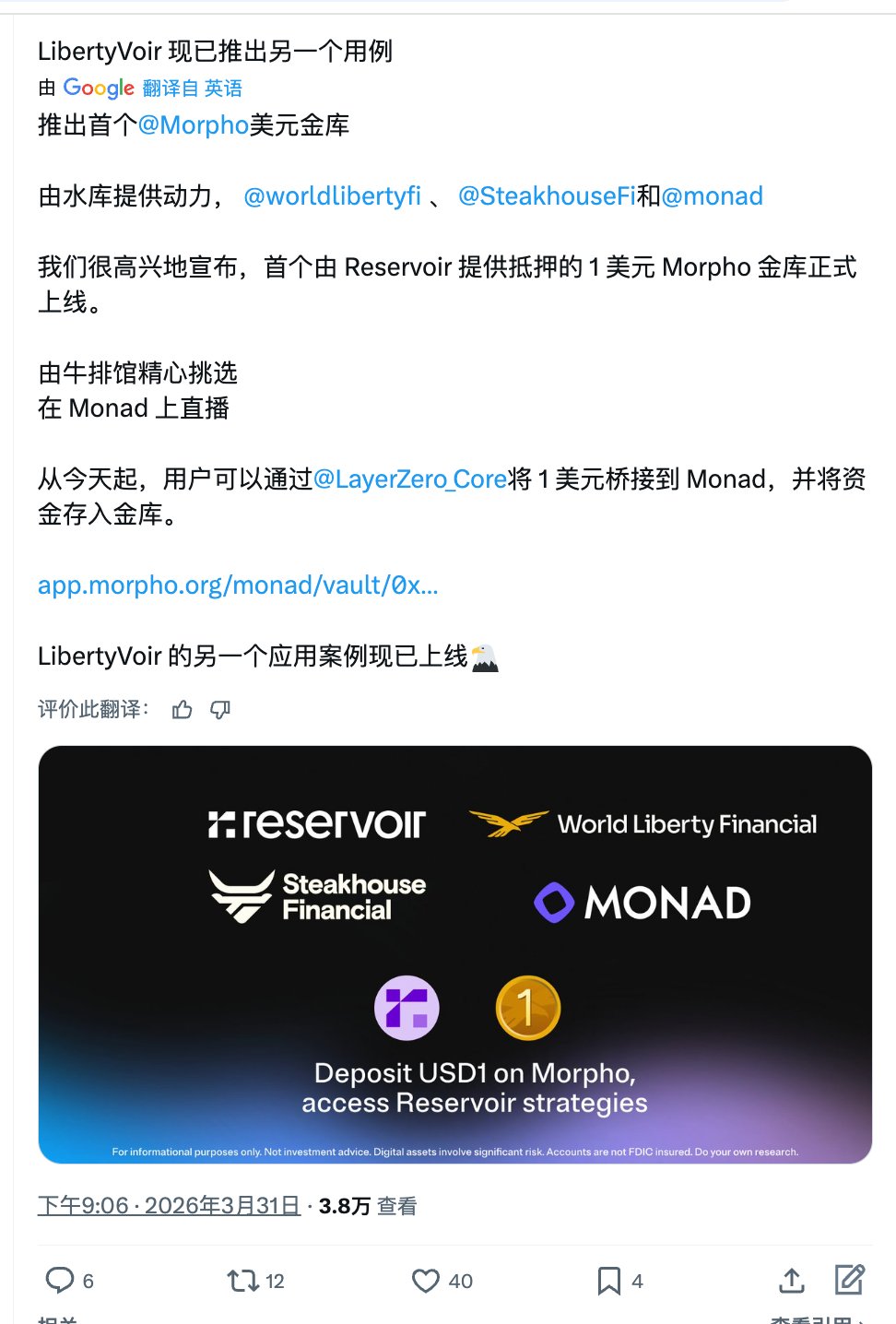Image resolution: width=896 pixels, height=1324 pixels.
Task: Open the @Morpho mention link
Action: (193, 124)
